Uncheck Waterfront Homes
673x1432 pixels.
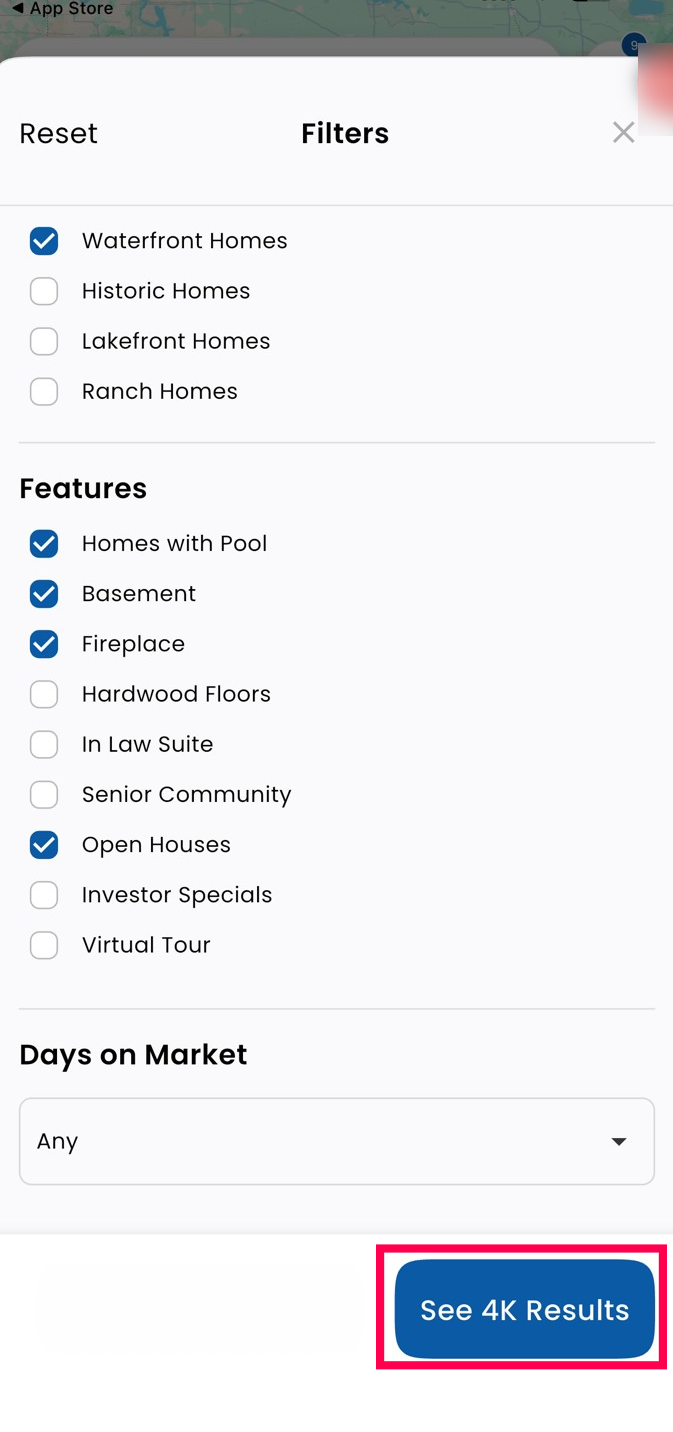44,241
